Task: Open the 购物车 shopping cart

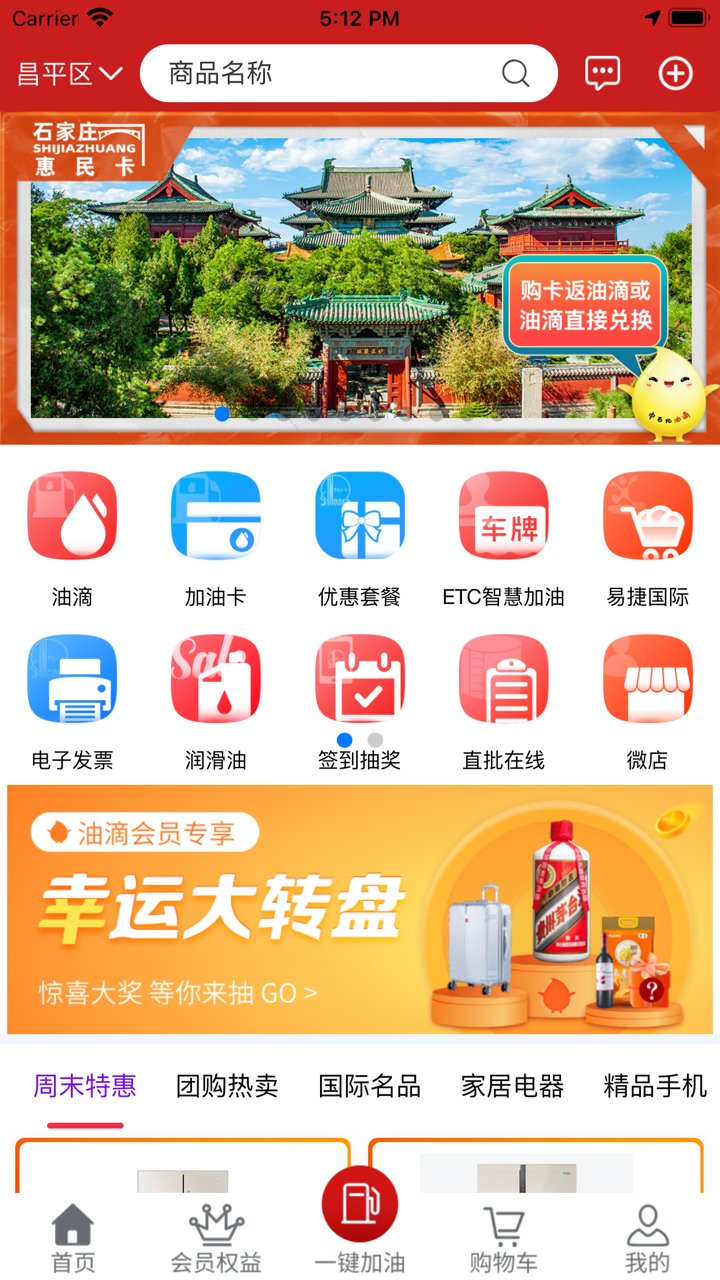Action: (504, 1230)
